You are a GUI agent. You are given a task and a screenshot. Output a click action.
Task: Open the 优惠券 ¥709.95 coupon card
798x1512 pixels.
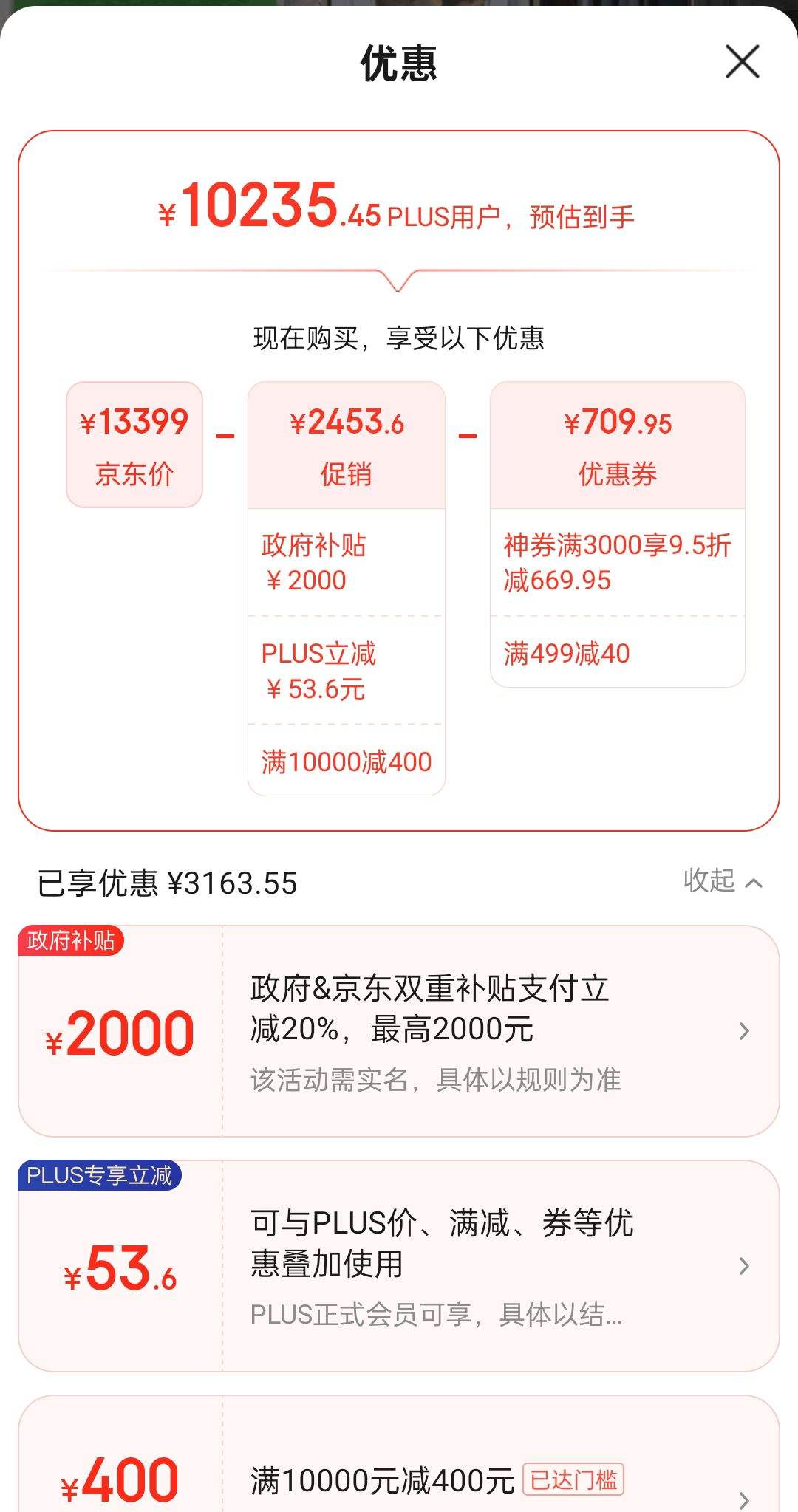pyautogui.click(x=618, y=443)
